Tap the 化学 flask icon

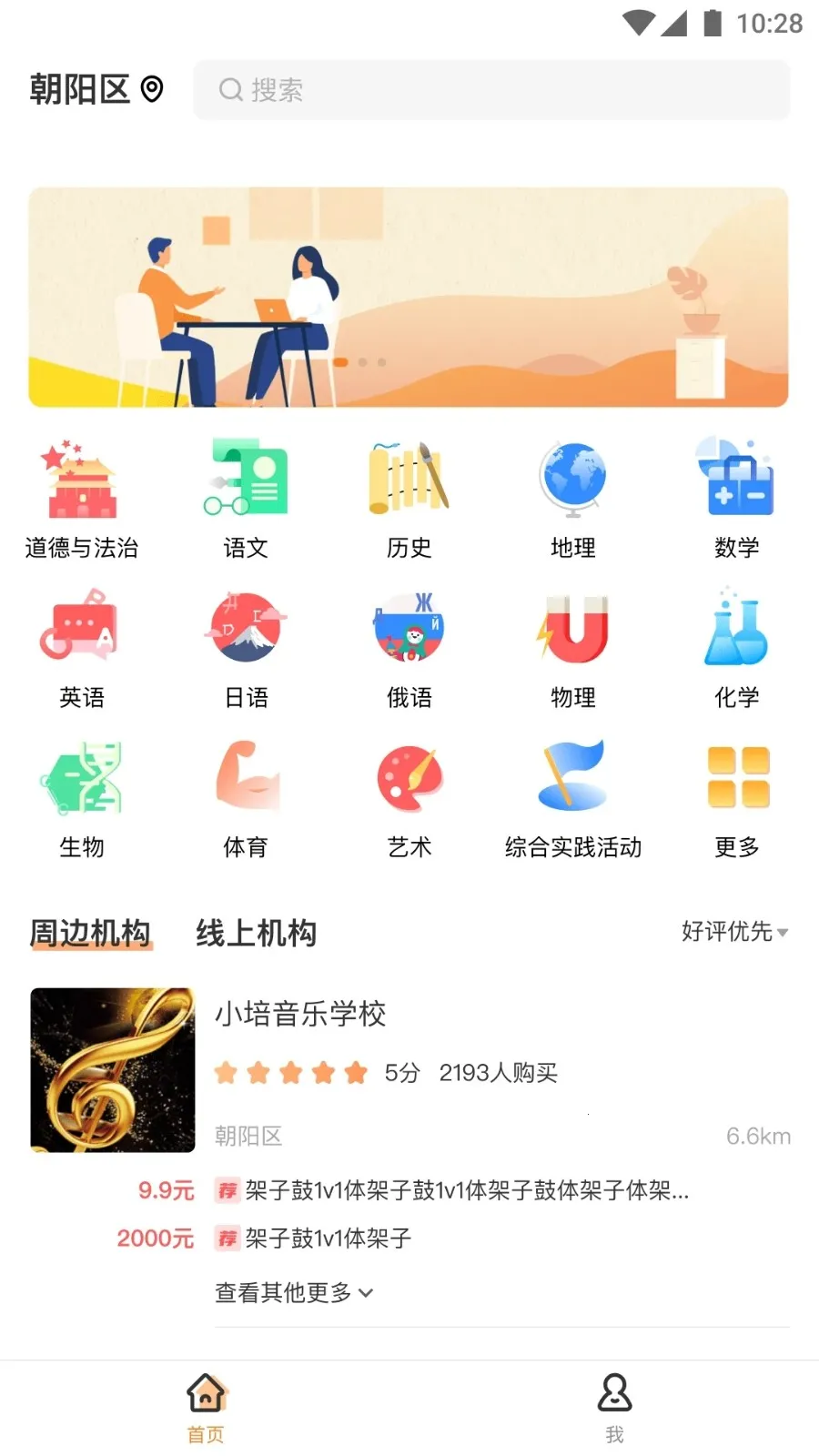coord(736,628)
